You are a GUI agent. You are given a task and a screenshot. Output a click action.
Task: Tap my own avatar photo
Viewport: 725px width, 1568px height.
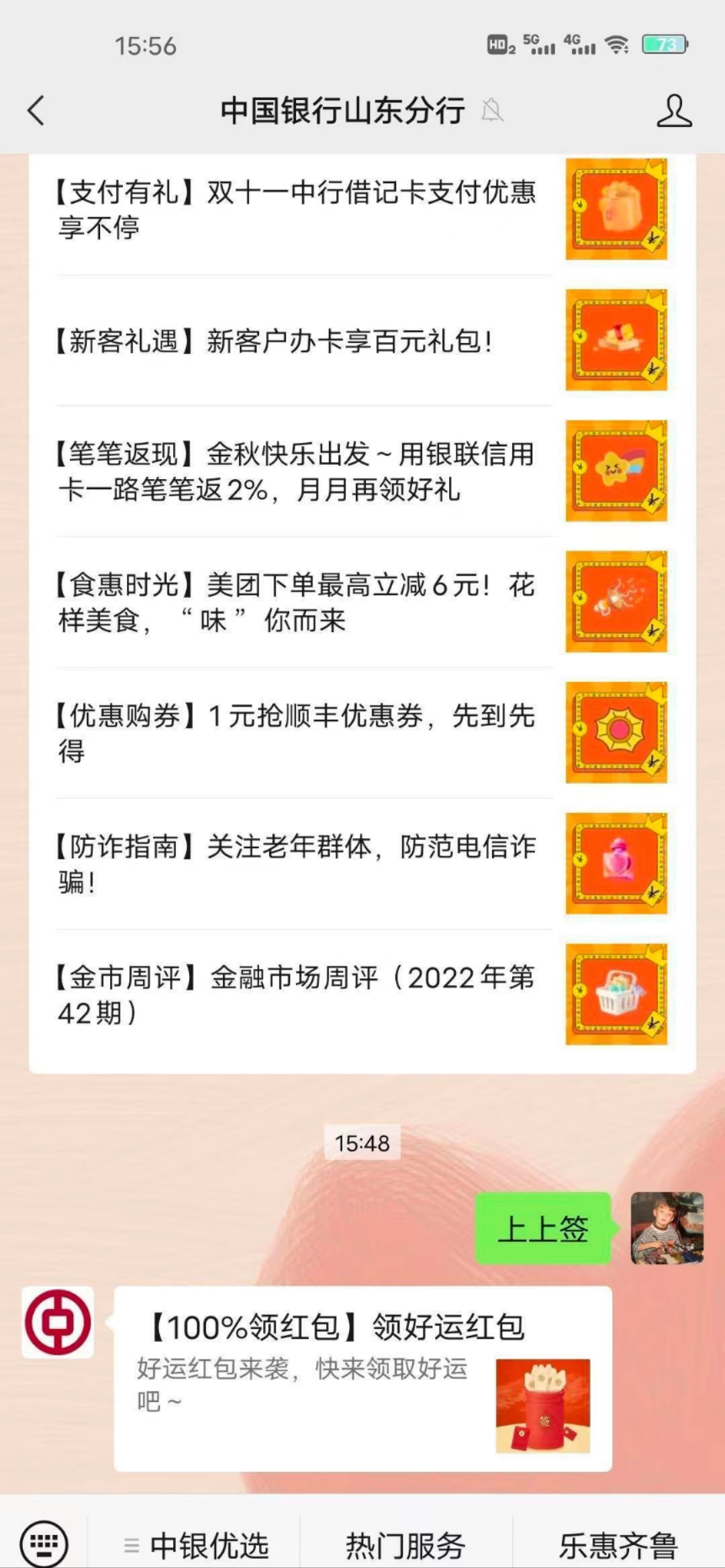(x=667, y=1228)
